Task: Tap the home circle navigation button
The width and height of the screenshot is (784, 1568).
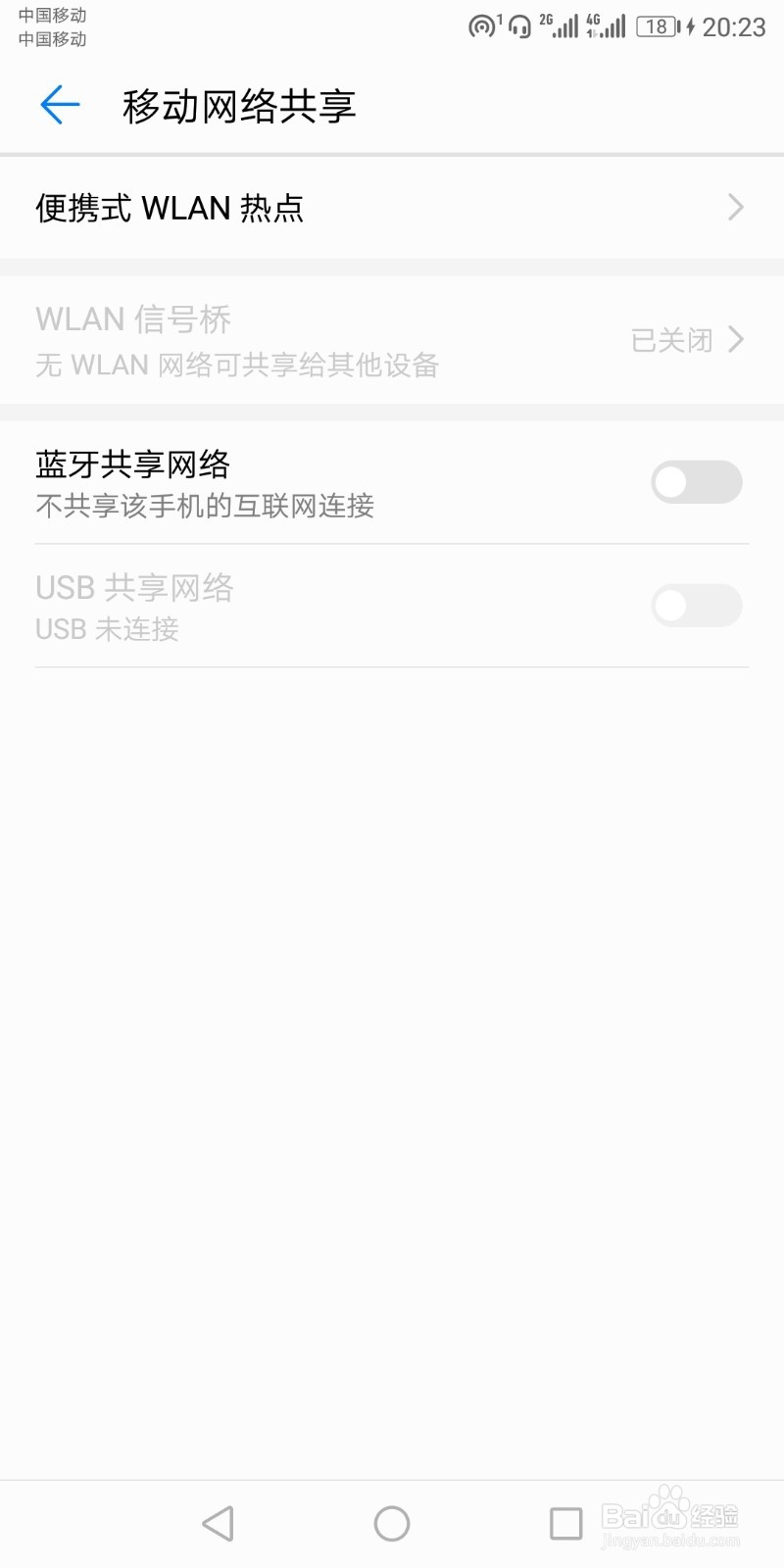Action: pos(391,1523)
